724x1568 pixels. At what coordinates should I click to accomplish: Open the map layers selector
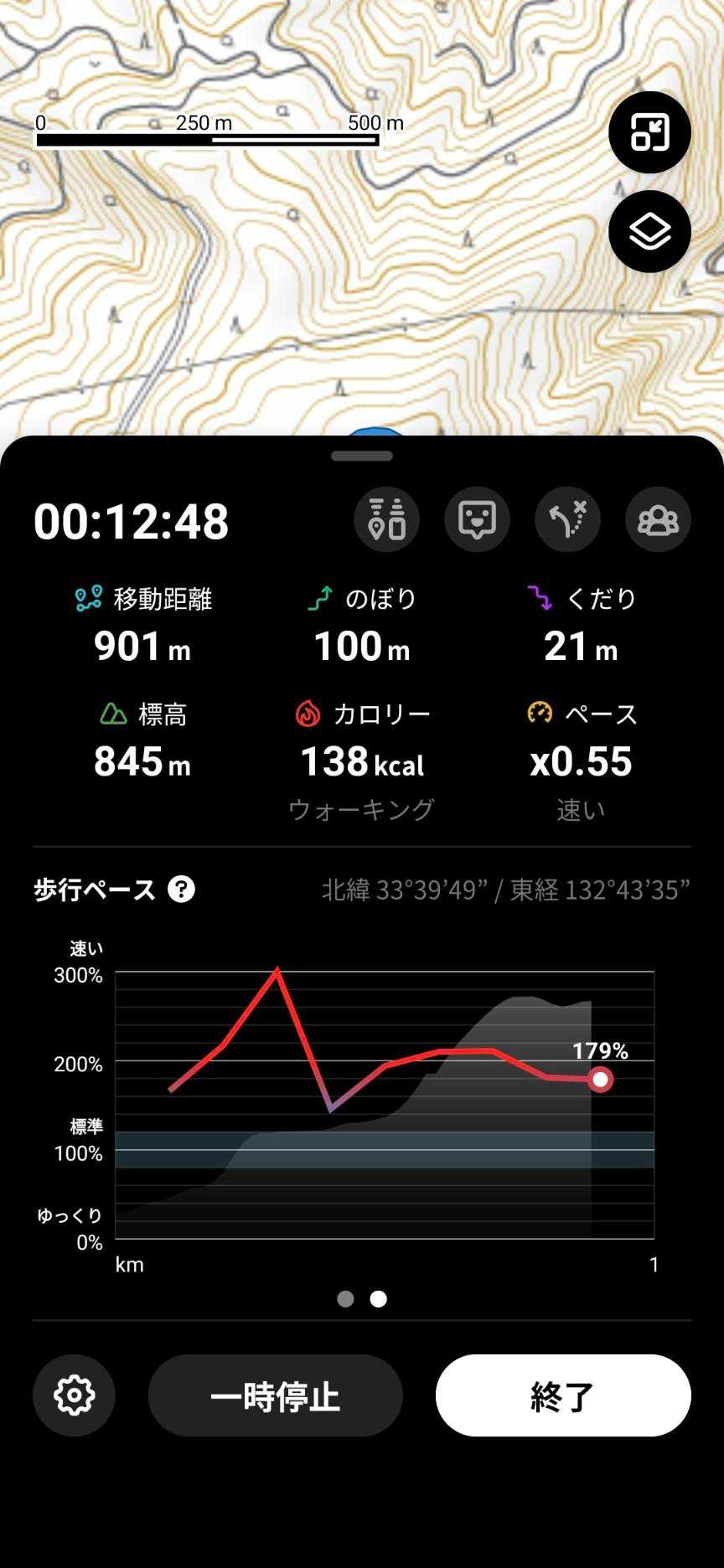coord(649,231)
